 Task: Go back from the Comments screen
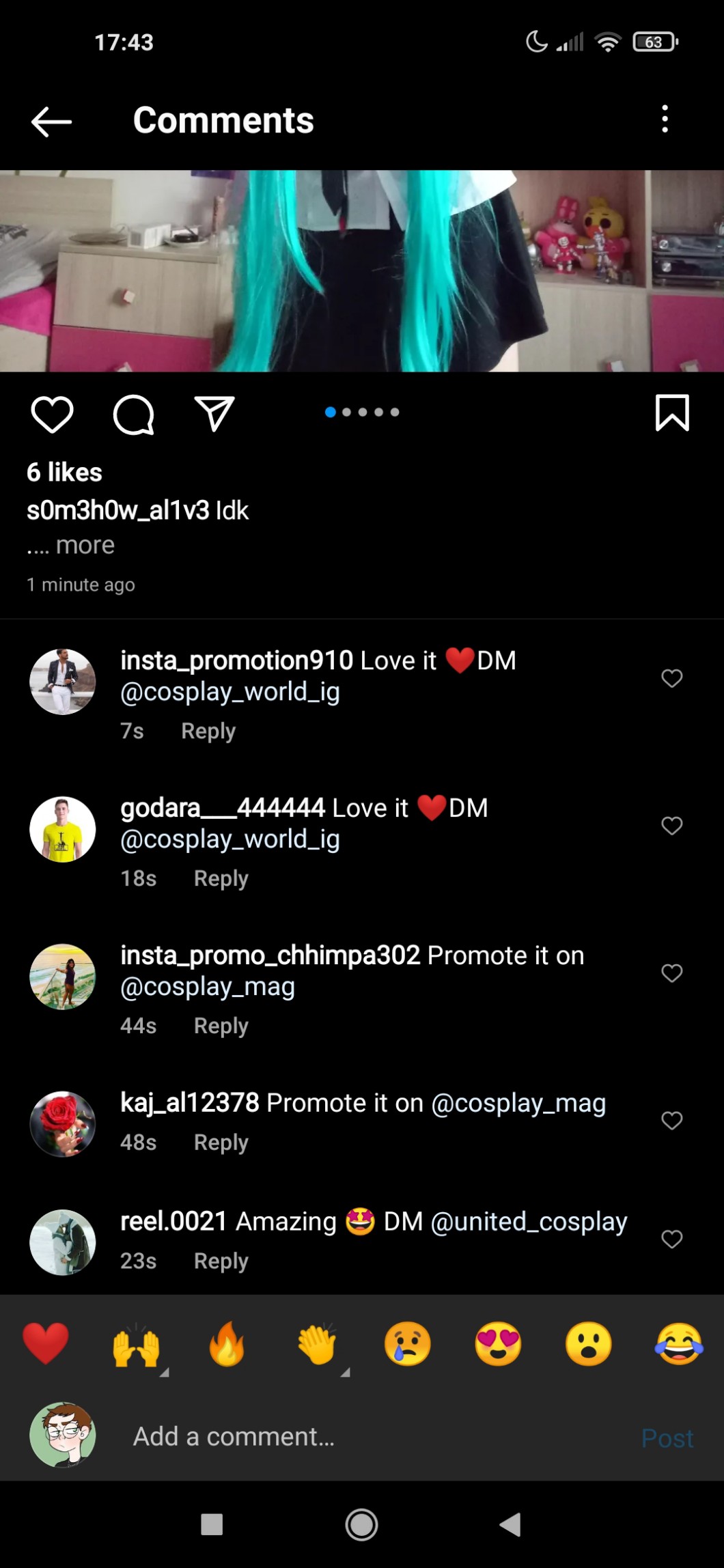tap(51, 122)
